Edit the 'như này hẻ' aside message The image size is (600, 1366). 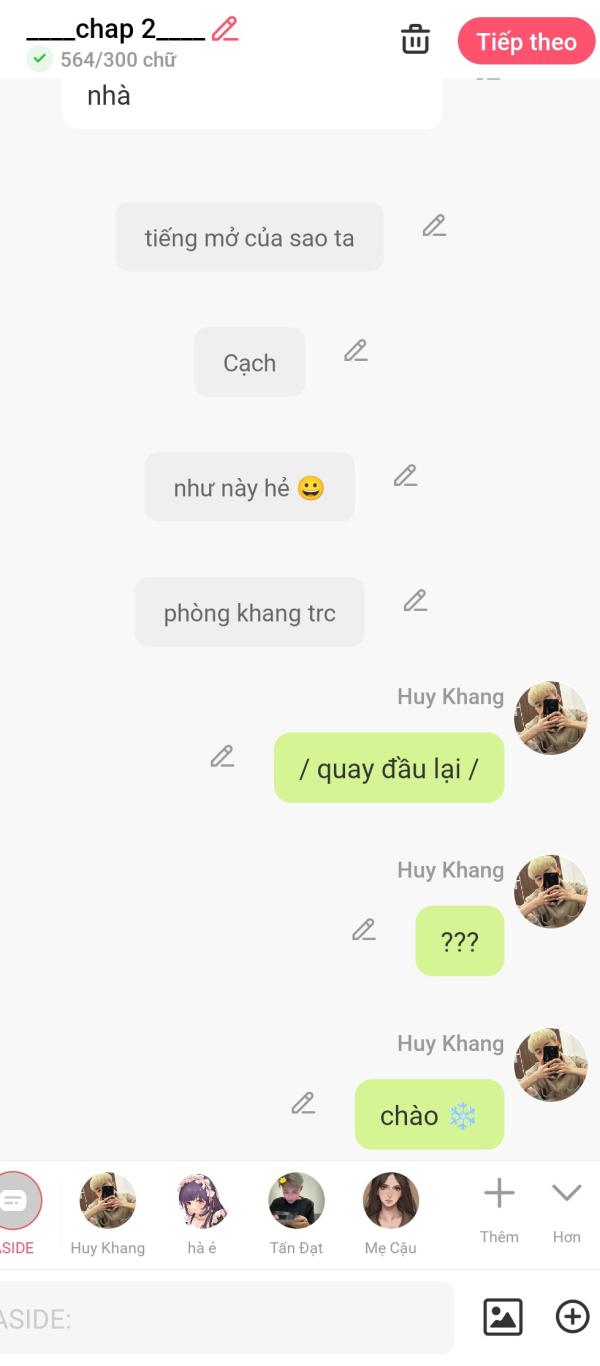coord(405,476)
